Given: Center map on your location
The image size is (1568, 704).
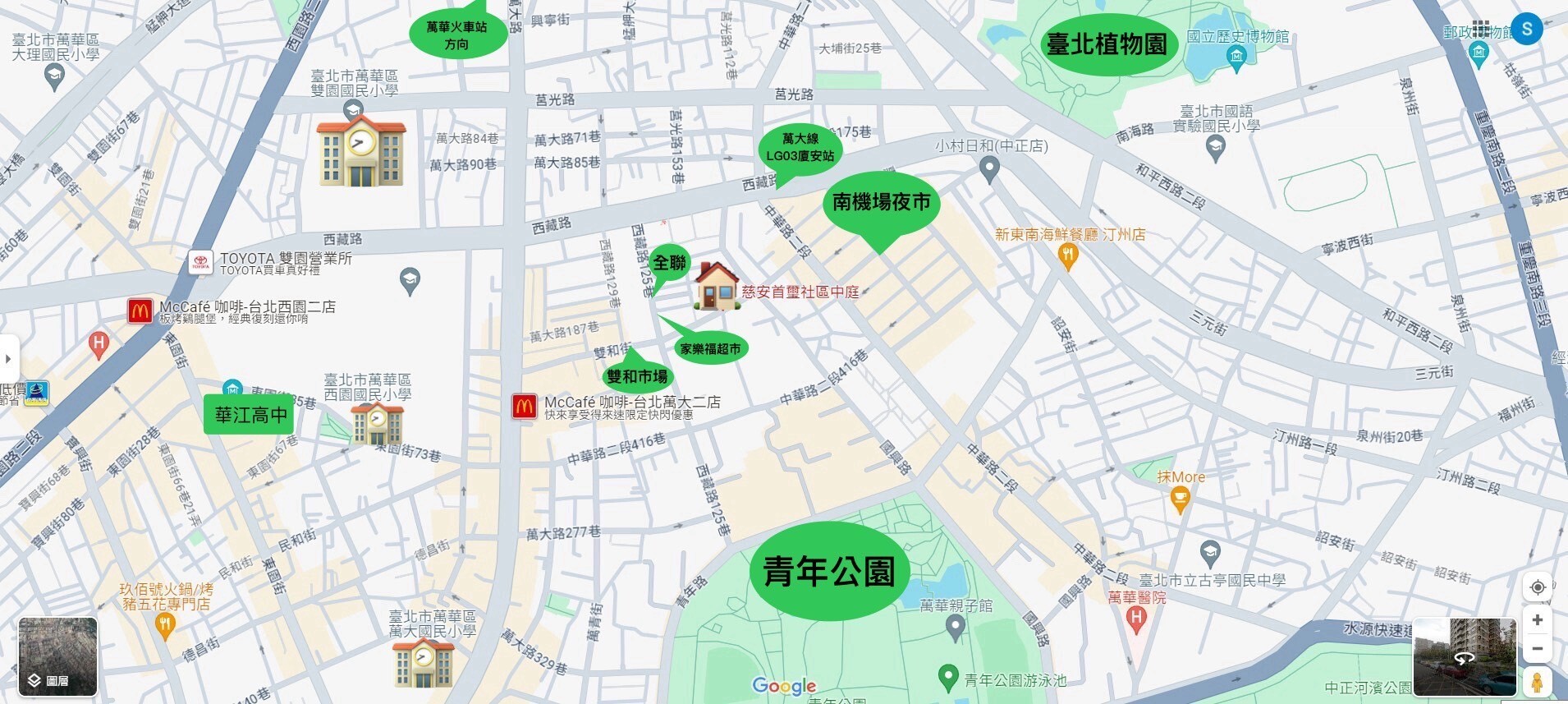Looking at the screenshot, I should tap(1538, 587).
